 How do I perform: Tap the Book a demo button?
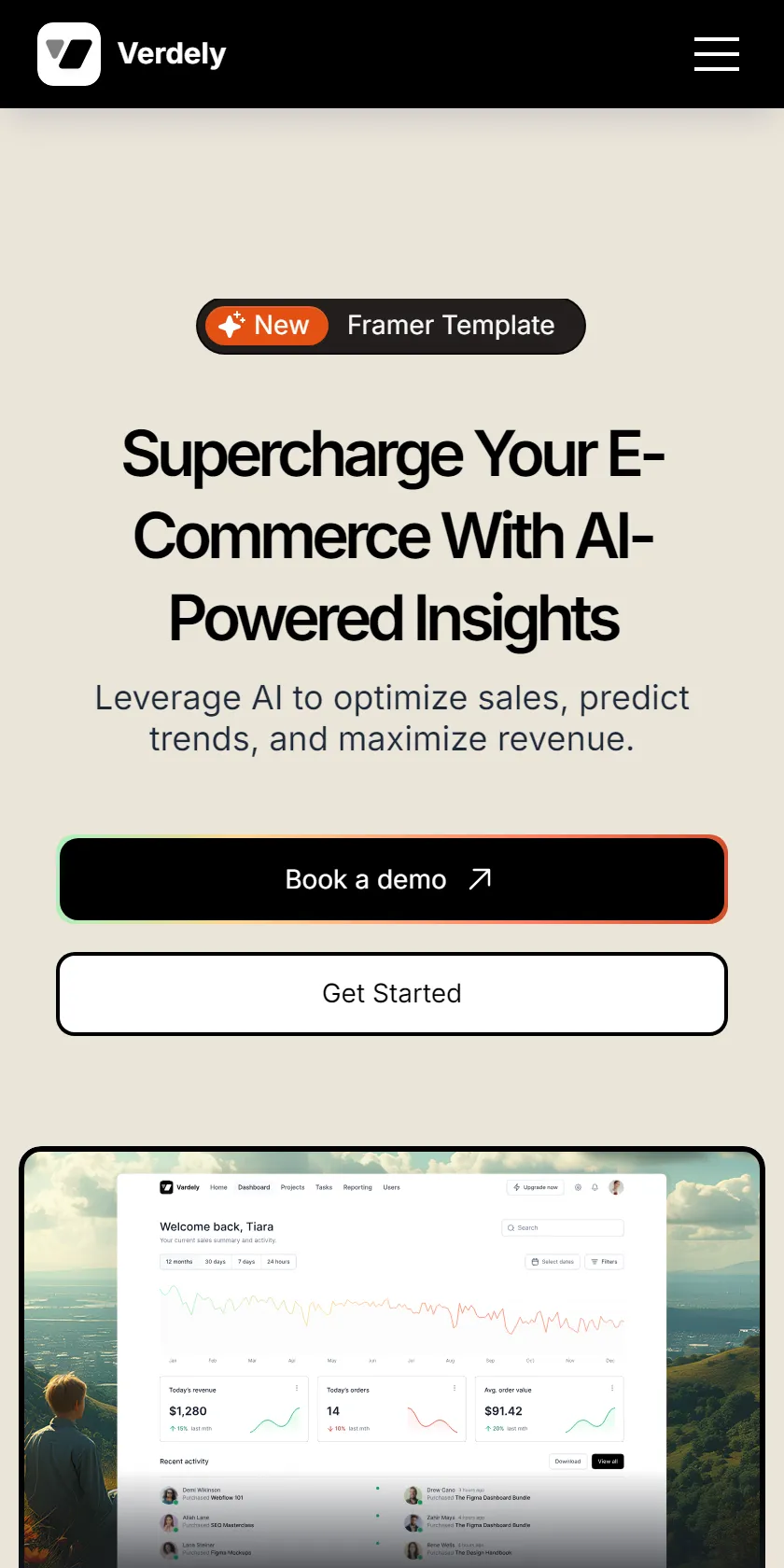coord(392,879)
